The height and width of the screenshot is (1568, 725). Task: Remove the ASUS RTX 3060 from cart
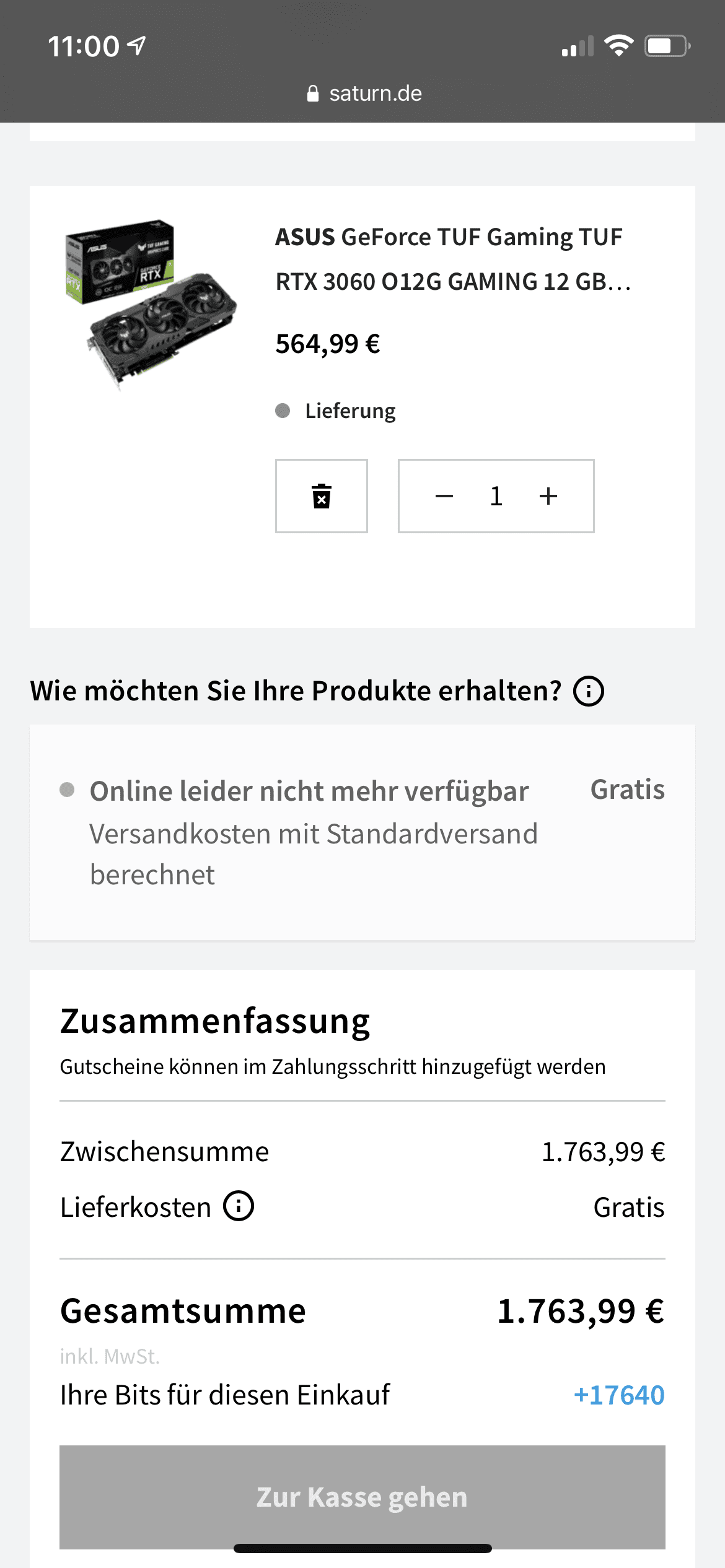tap(321, 495)
